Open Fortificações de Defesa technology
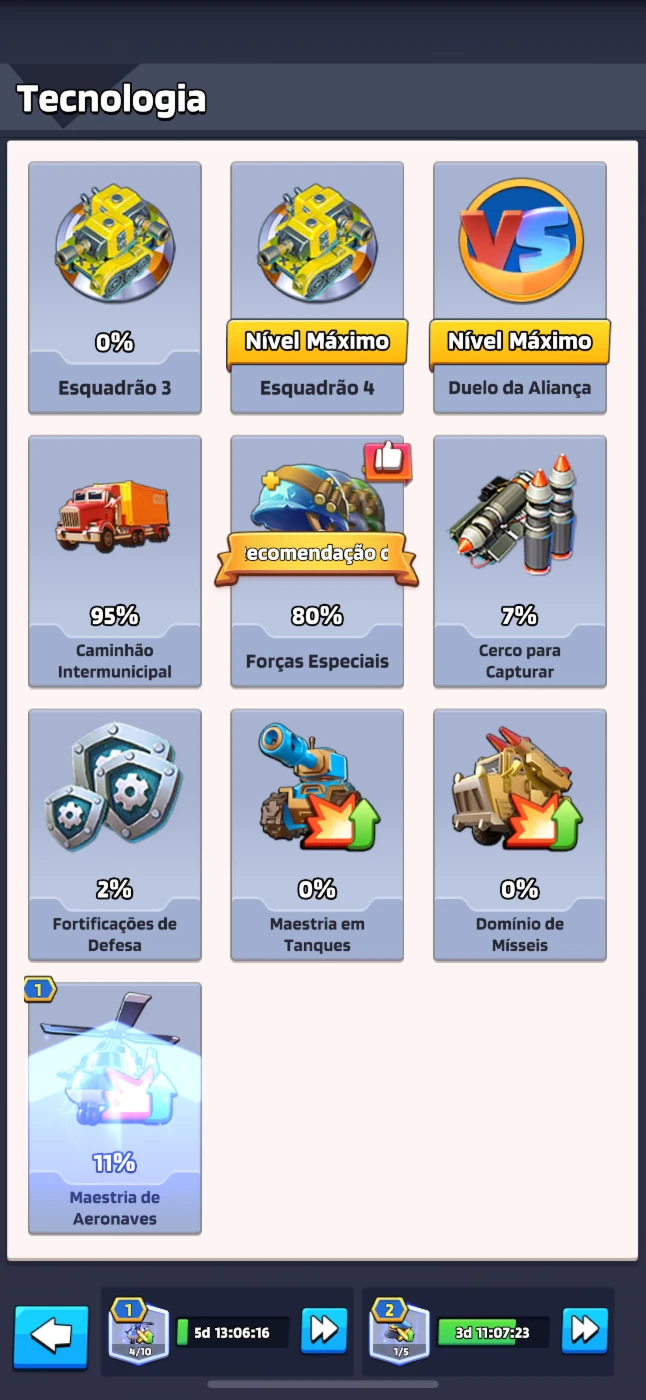The height and width of the screenshot is (1400, 646). click(115, 835)
